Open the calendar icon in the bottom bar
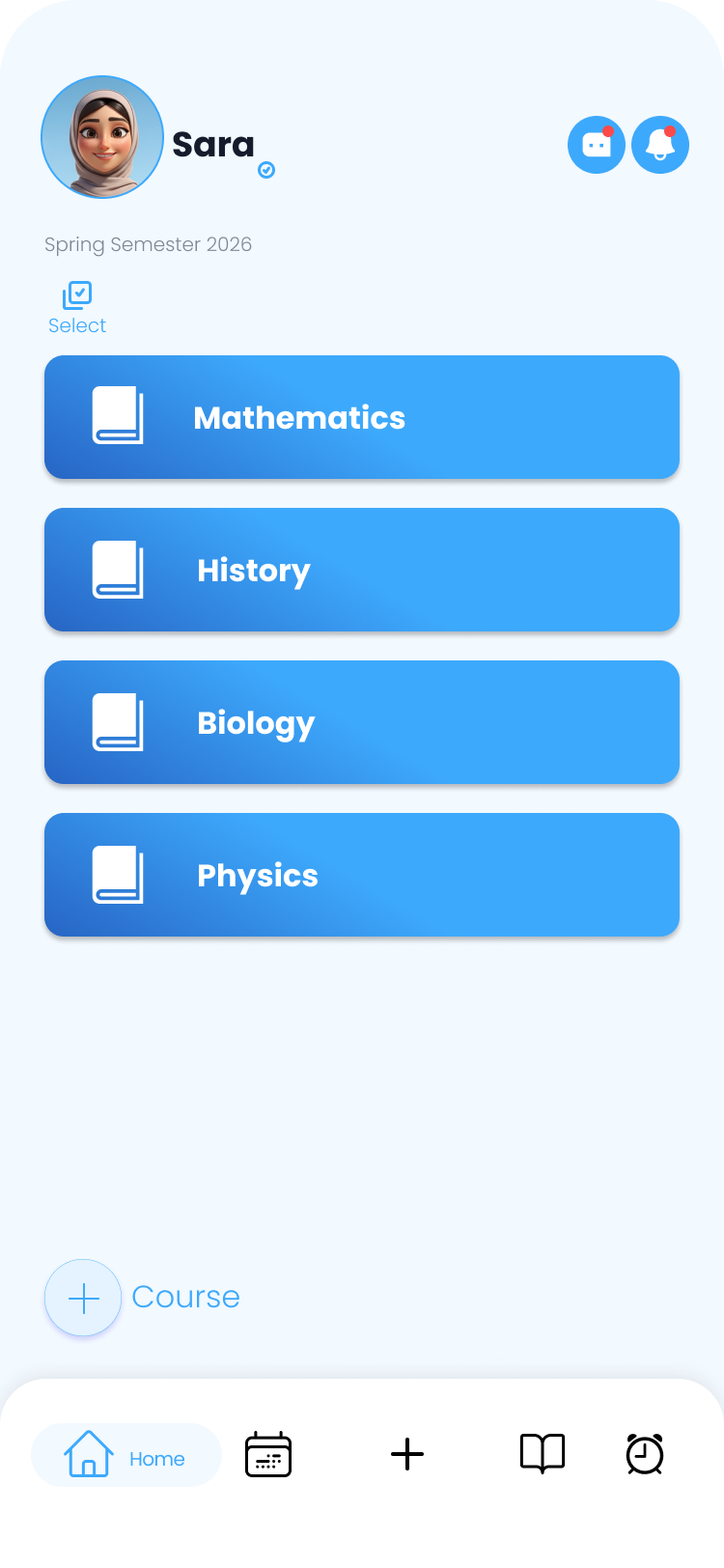 pyautogui.click(x=267, y=1454)
